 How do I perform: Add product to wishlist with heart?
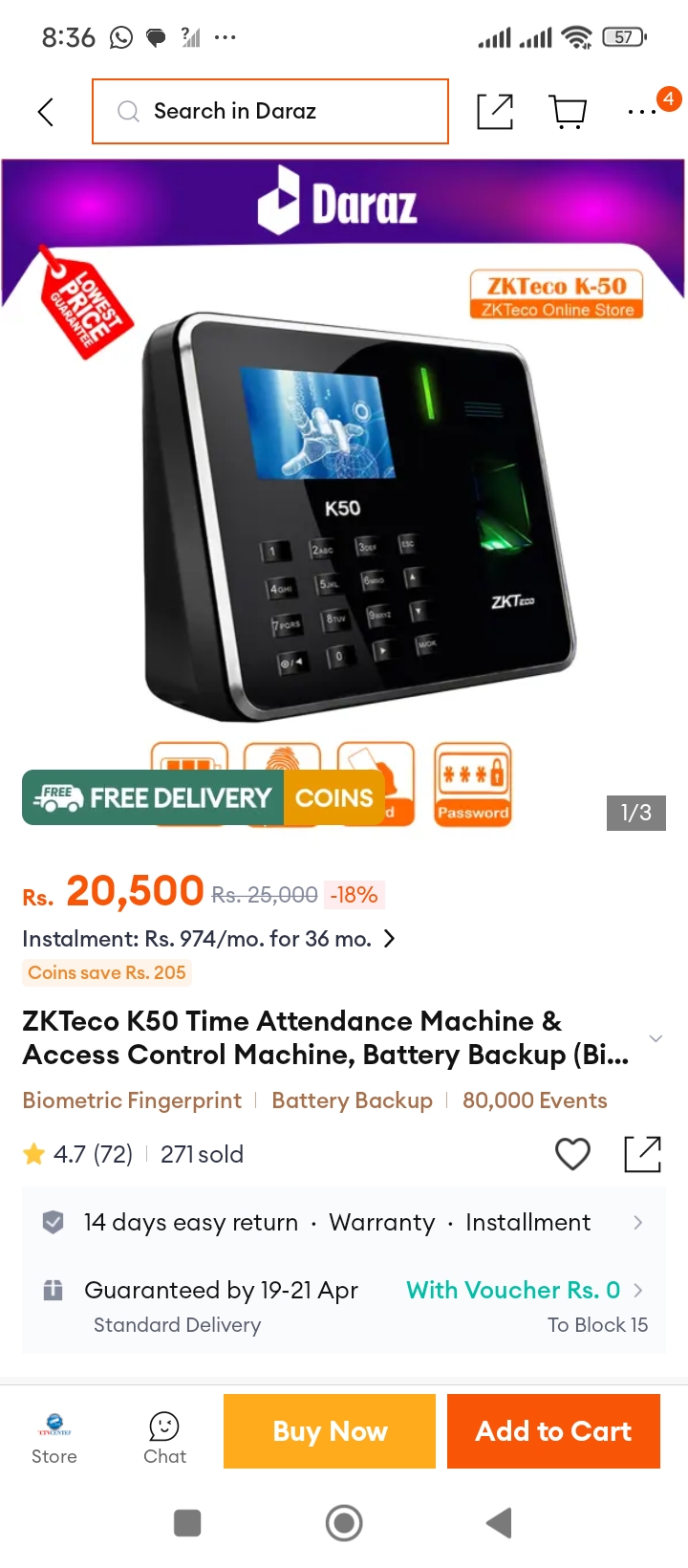[572, 1154]
